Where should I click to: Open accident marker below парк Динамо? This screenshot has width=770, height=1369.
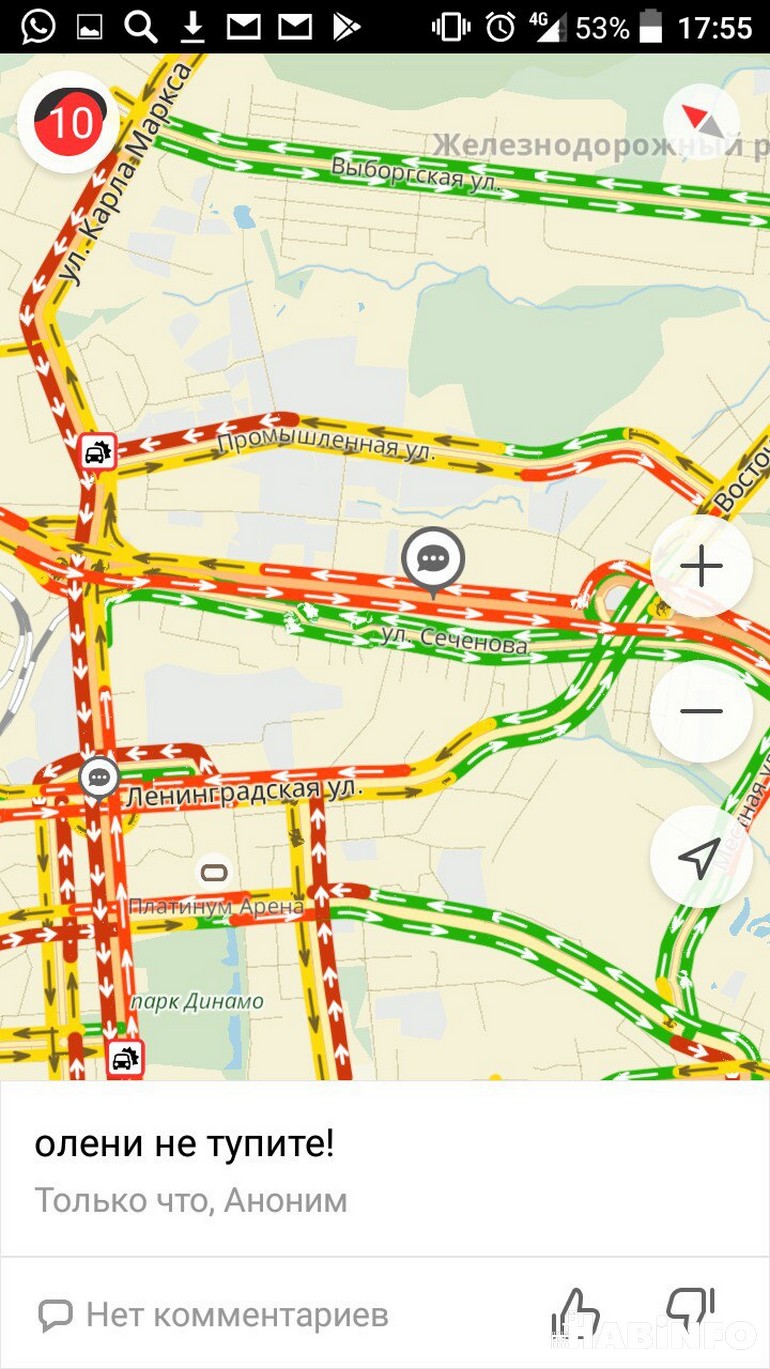(125, 1058)
